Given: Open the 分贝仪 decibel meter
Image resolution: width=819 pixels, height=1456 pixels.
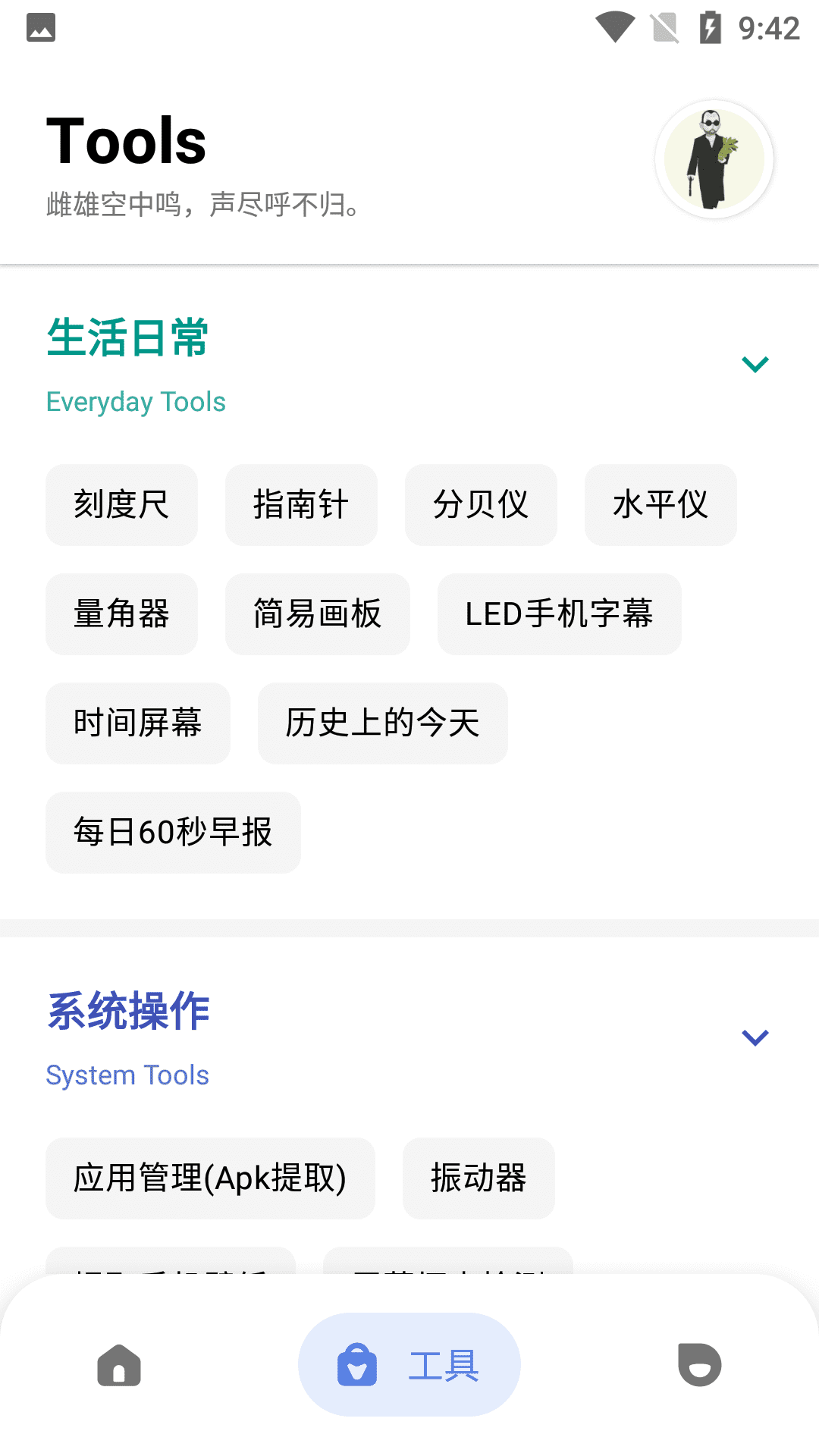Looking at the screenshot, I should coord(481,505).
